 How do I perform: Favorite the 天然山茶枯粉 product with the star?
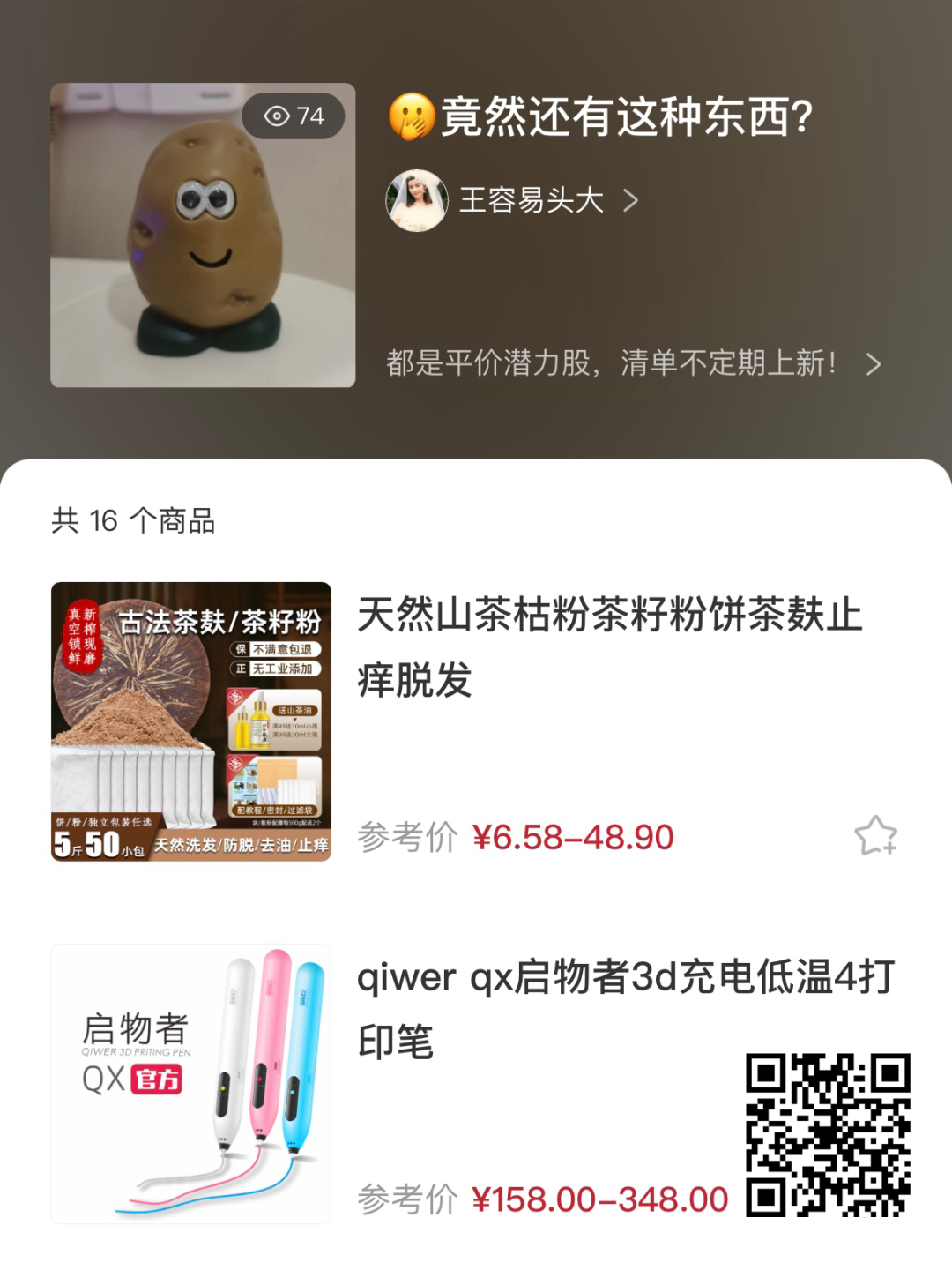pyautogui.click(x=875, y=835)
